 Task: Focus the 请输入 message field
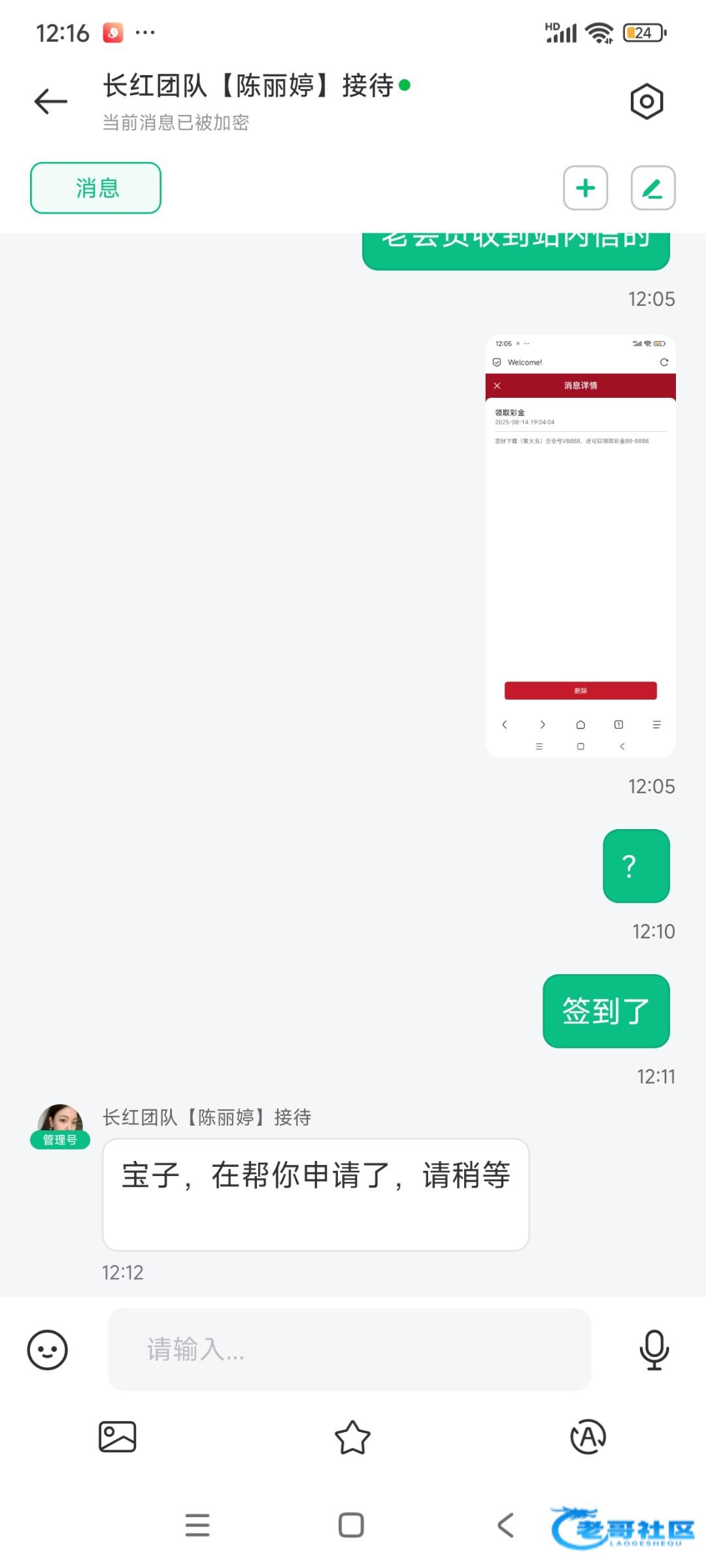point(350,1350)
